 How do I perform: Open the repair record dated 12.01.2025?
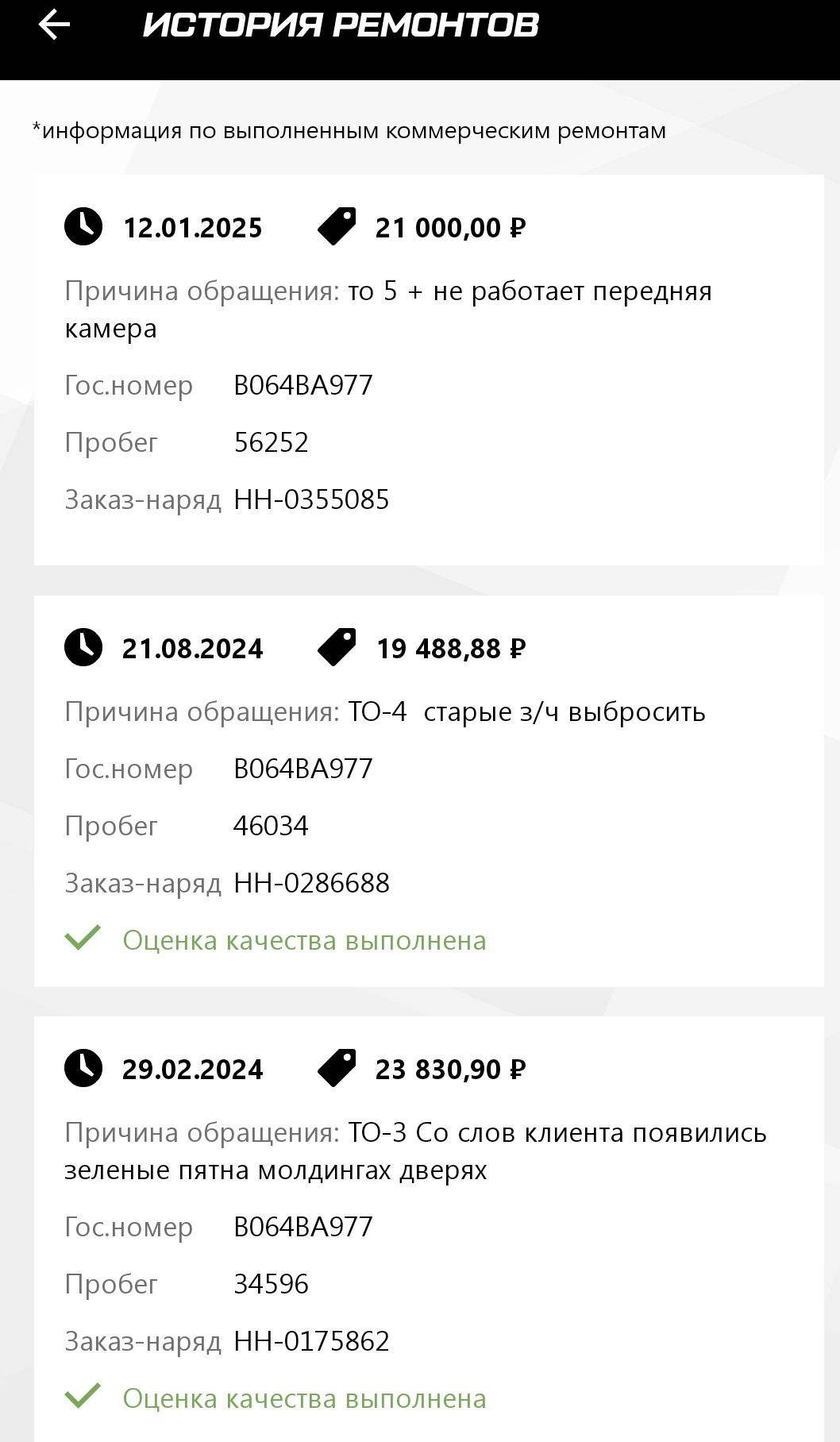click(429, 370)
